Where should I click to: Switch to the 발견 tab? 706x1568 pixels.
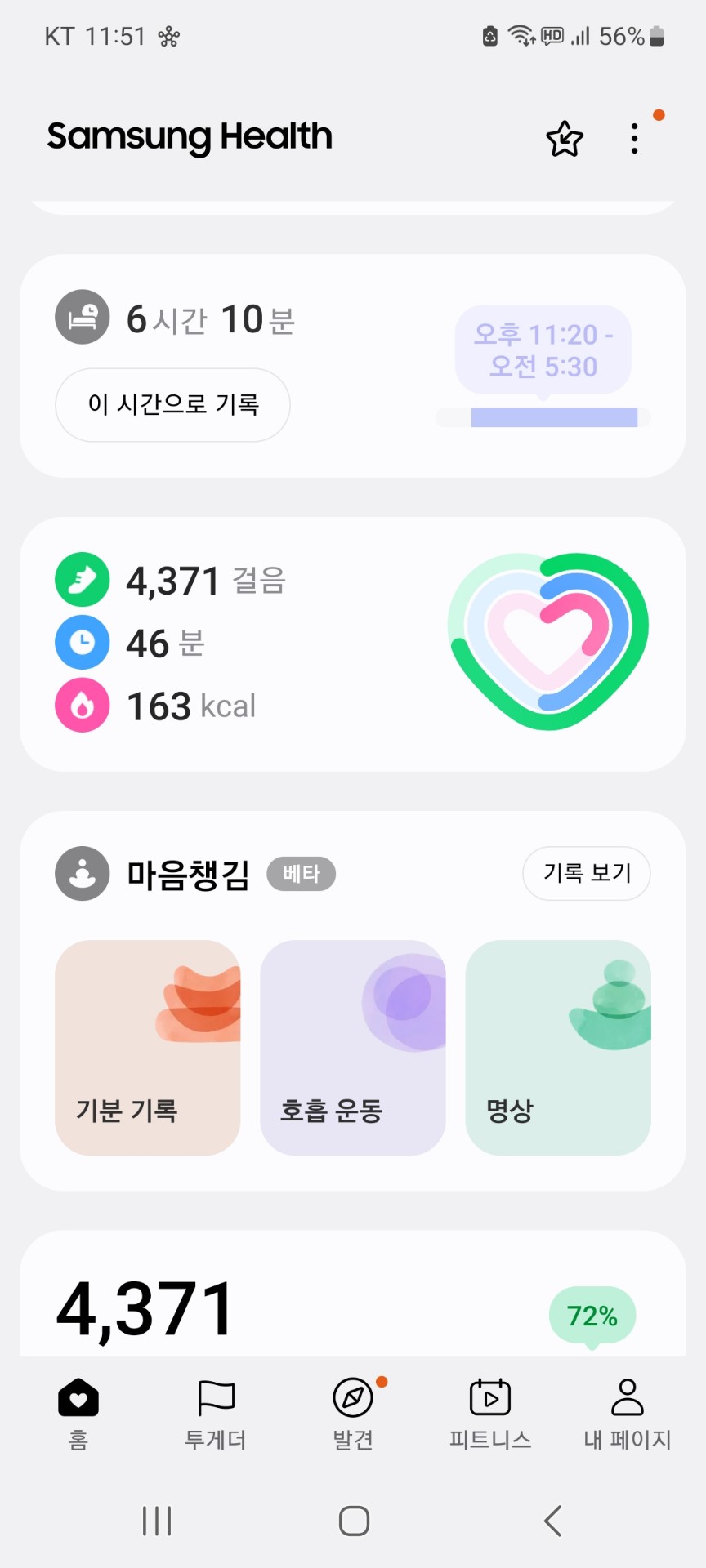click(353, 1413)
